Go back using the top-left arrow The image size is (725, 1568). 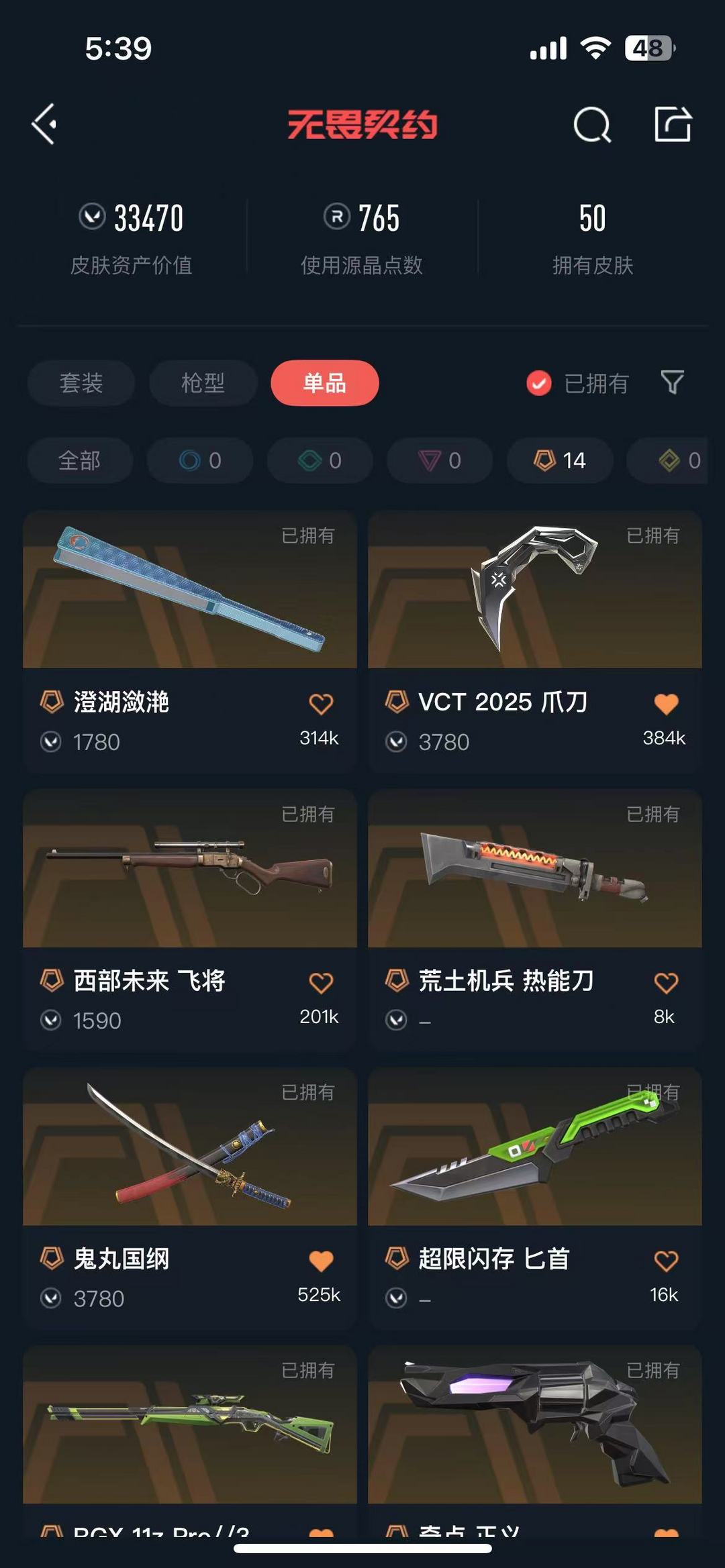coord(44,124)
